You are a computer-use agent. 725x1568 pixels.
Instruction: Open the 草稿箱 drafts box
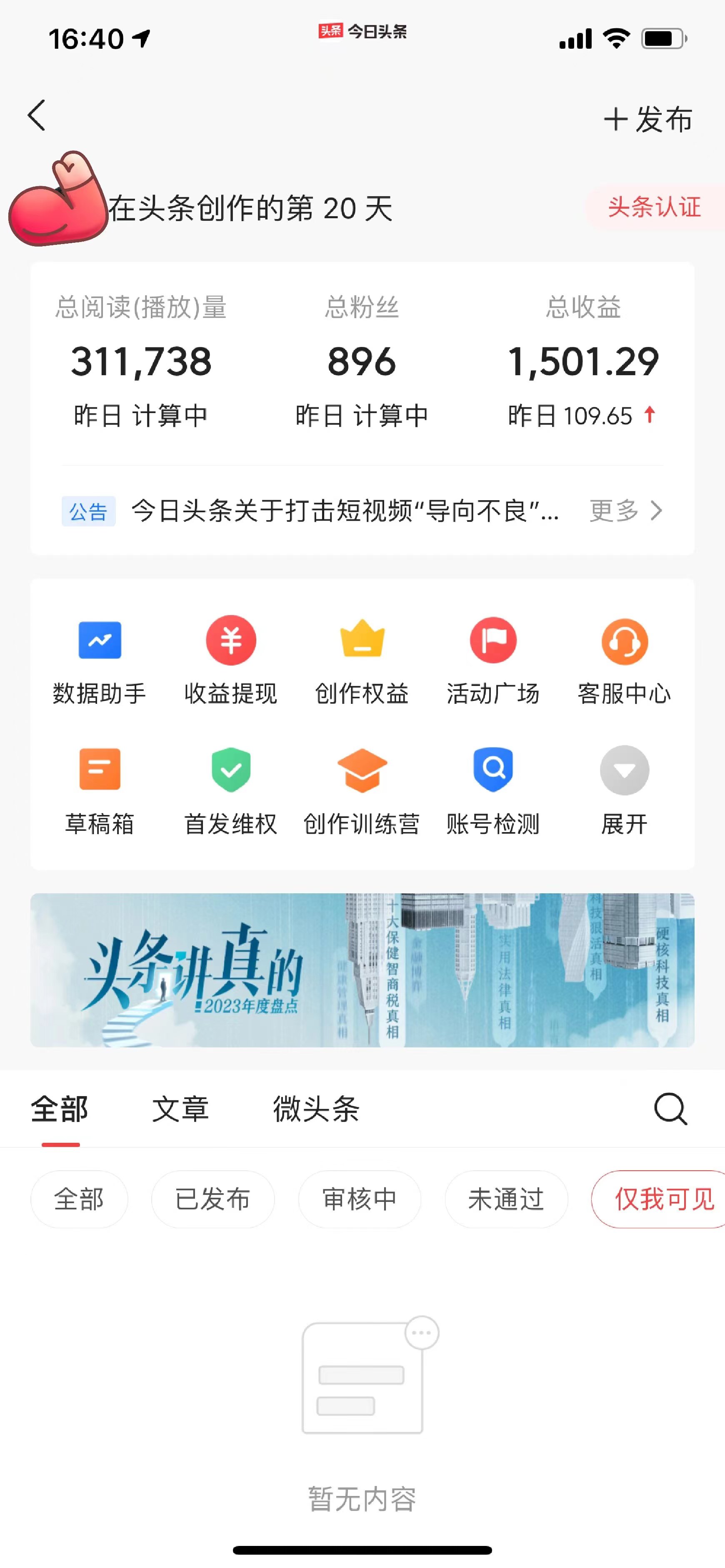pyautogui.click(x=100, y=790)
